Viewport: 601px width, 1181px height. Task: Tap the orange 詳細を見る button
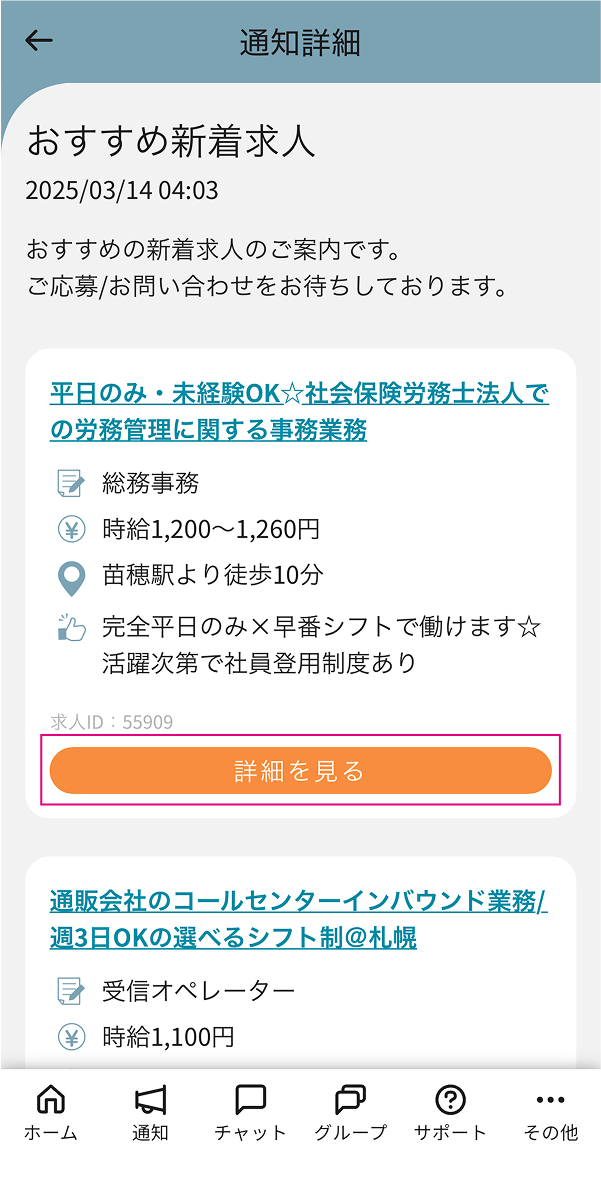[300, 771]
